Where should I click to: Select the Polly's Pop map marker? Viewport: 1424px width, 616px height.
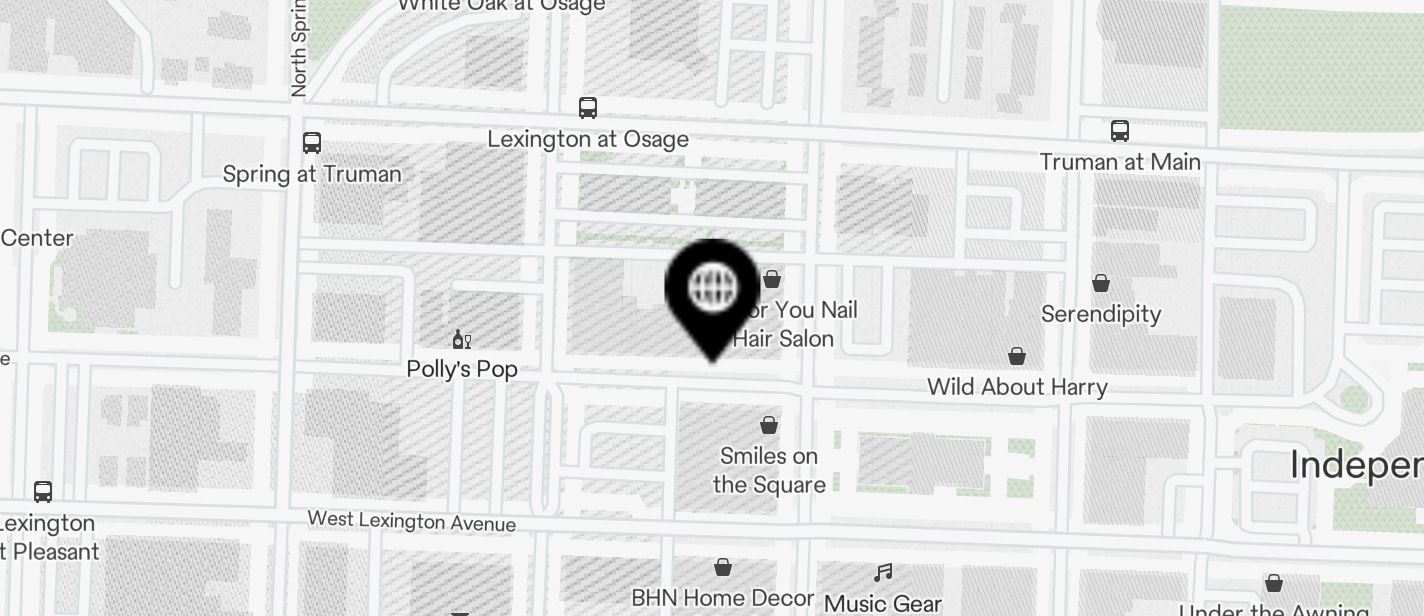click(462, 340)
